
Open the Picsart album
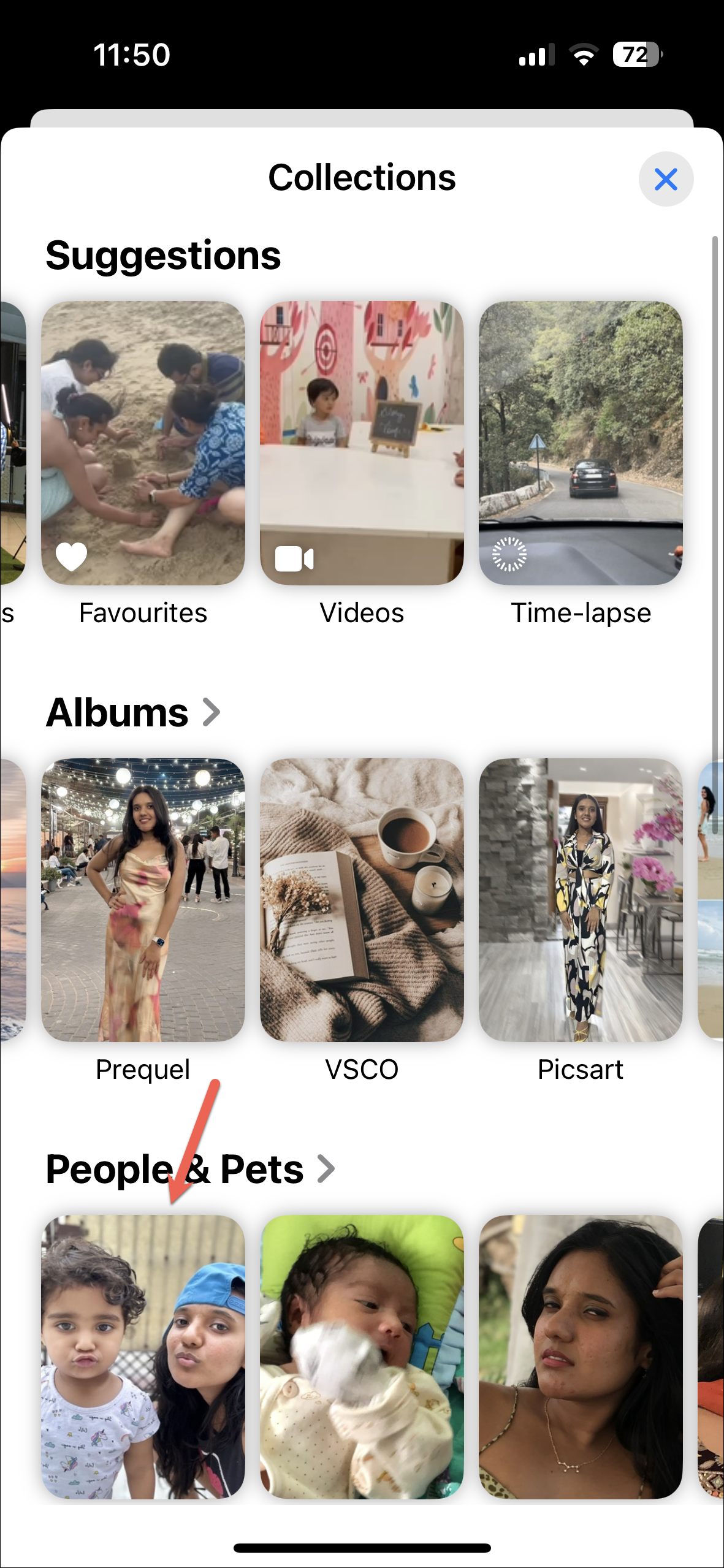[x=580, y=900]
